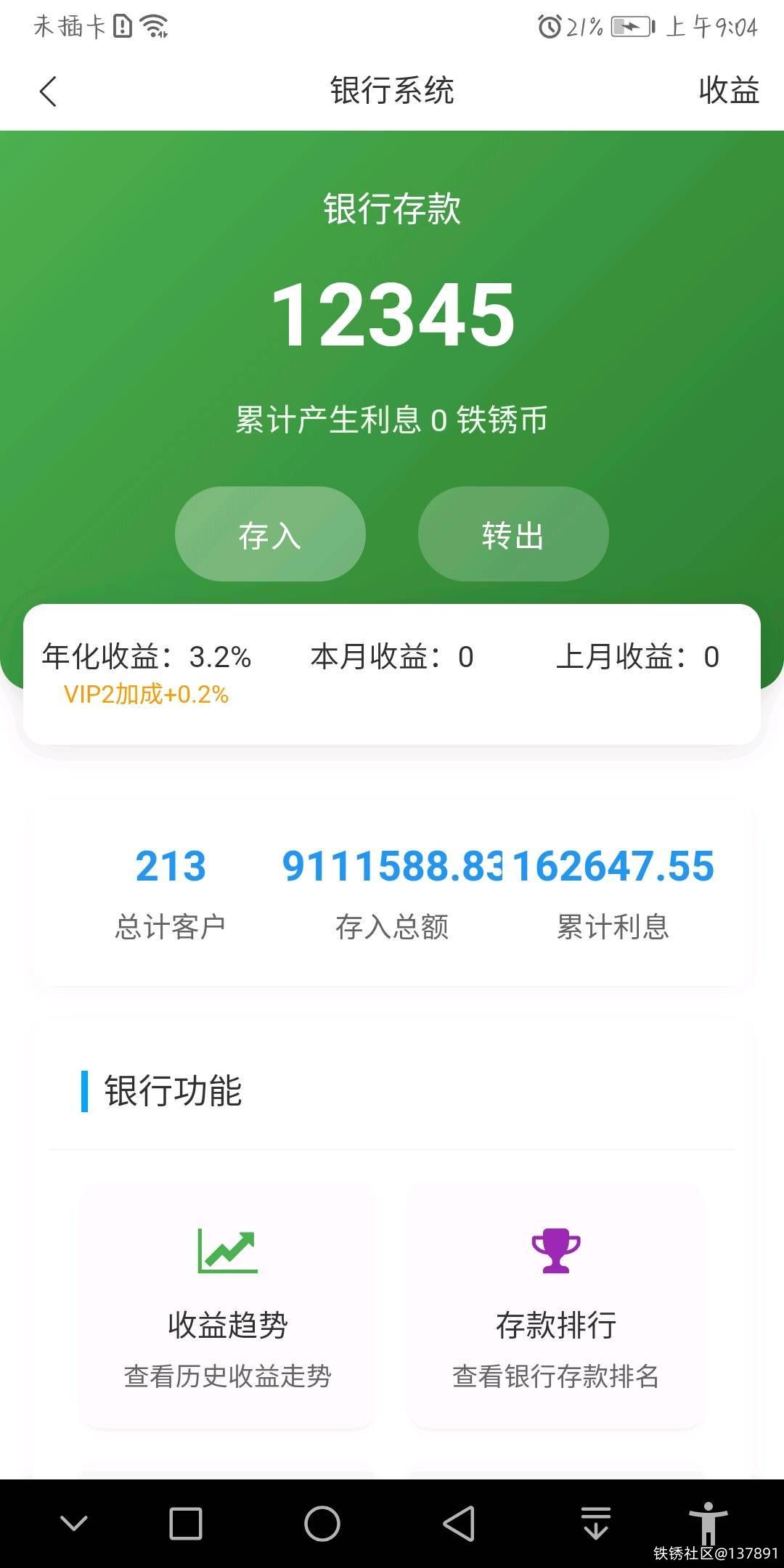
Task: Tap the 转出 transfer-out button
Action: point(513,534)
